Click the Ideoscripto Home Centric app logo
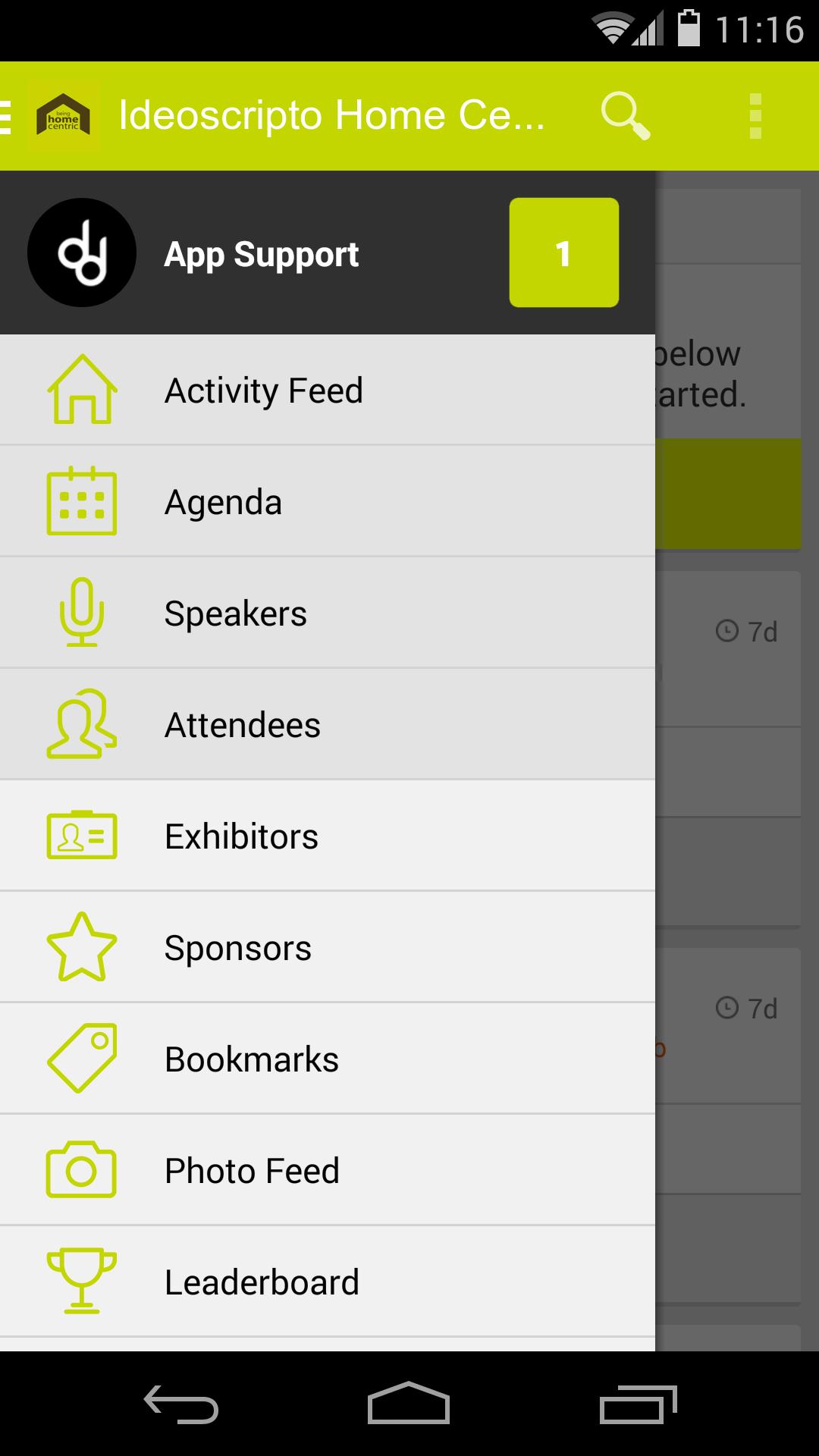This screenshot has height=1456, width=819. tap(63, 115)
